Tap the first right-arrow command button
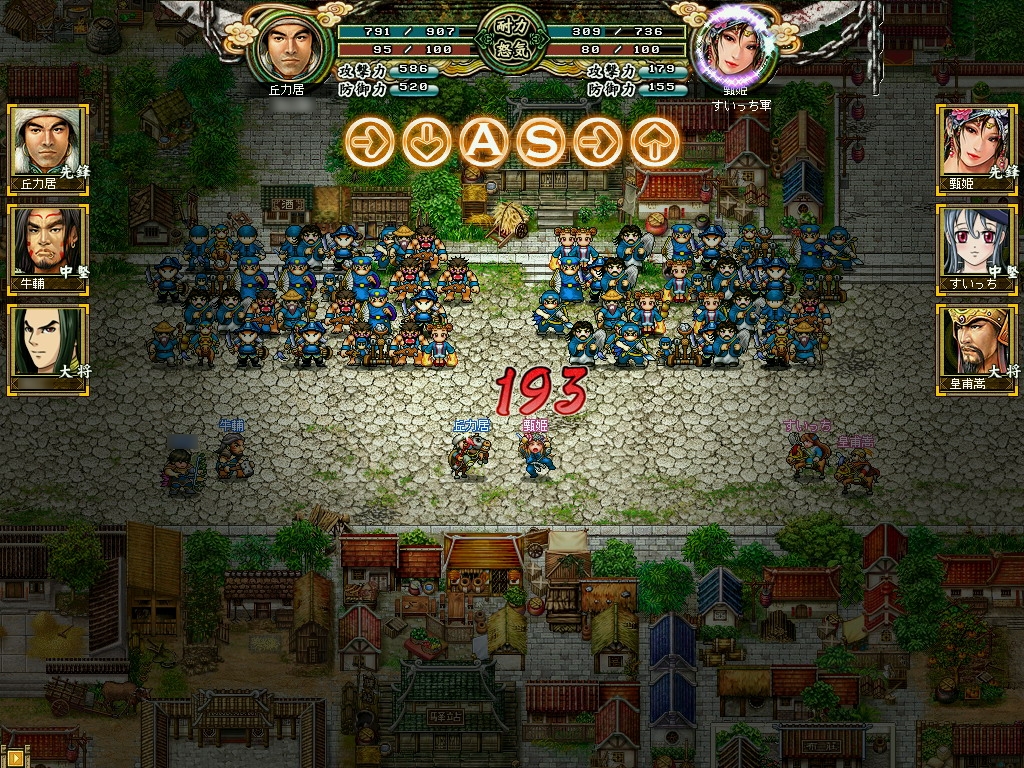The width and height of the screenshot is (1024, 768). (x=370, y=144)
